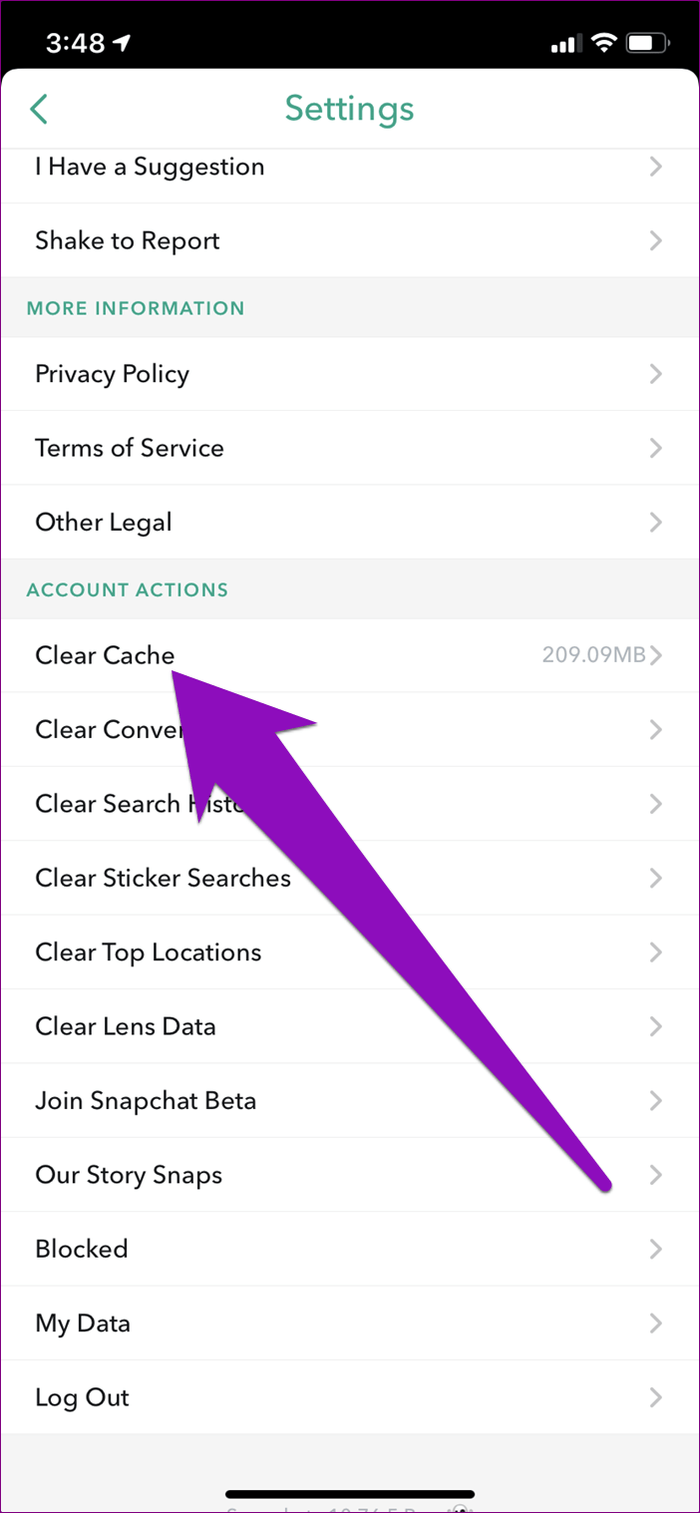Screen dimensions: 700x1513
Task: Open My Data
Action: 350,1322
